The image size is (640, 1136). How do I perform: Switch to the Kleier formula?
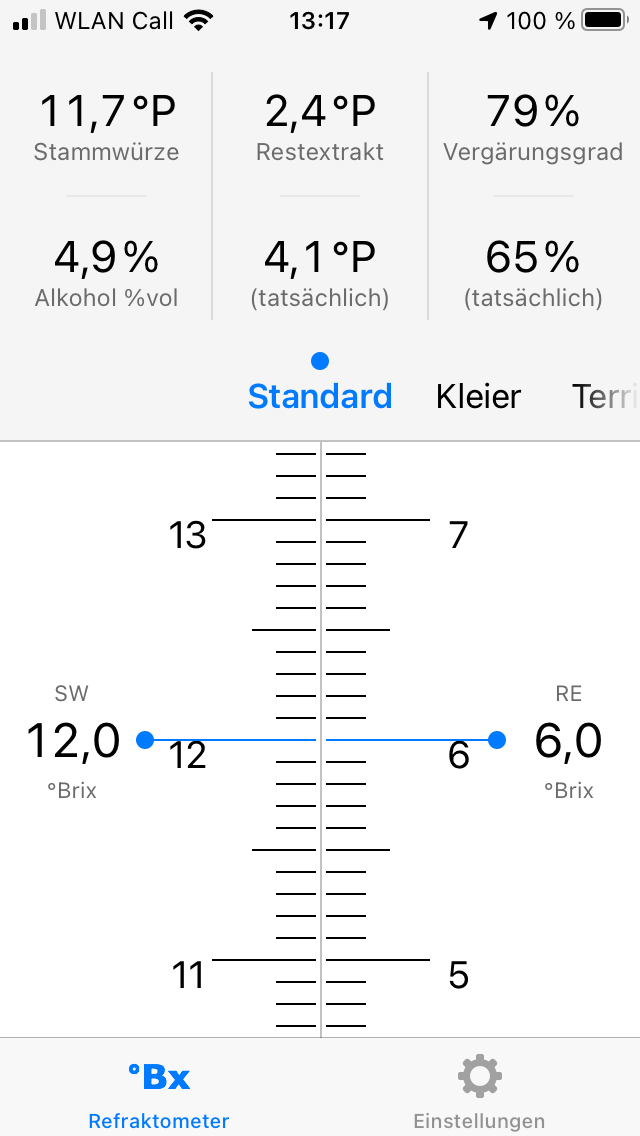coord(478,397)
